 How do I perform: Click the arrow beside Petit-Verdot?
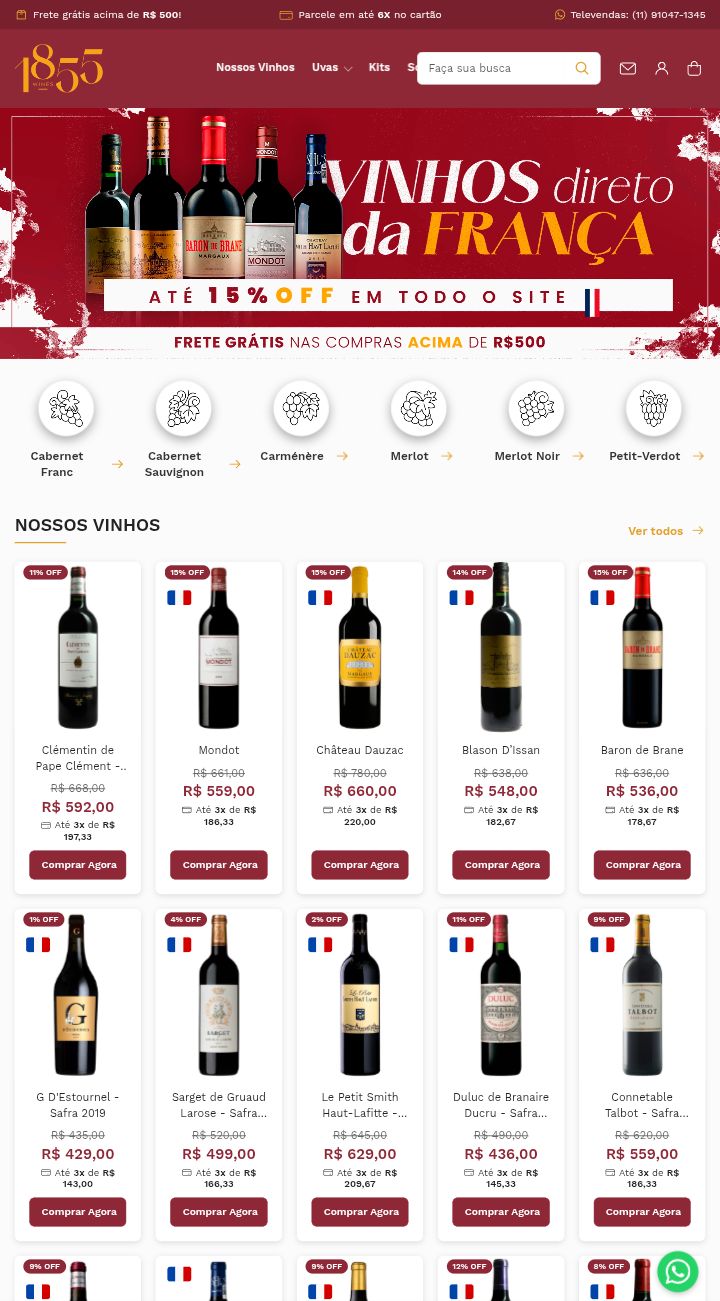(697, 456)
